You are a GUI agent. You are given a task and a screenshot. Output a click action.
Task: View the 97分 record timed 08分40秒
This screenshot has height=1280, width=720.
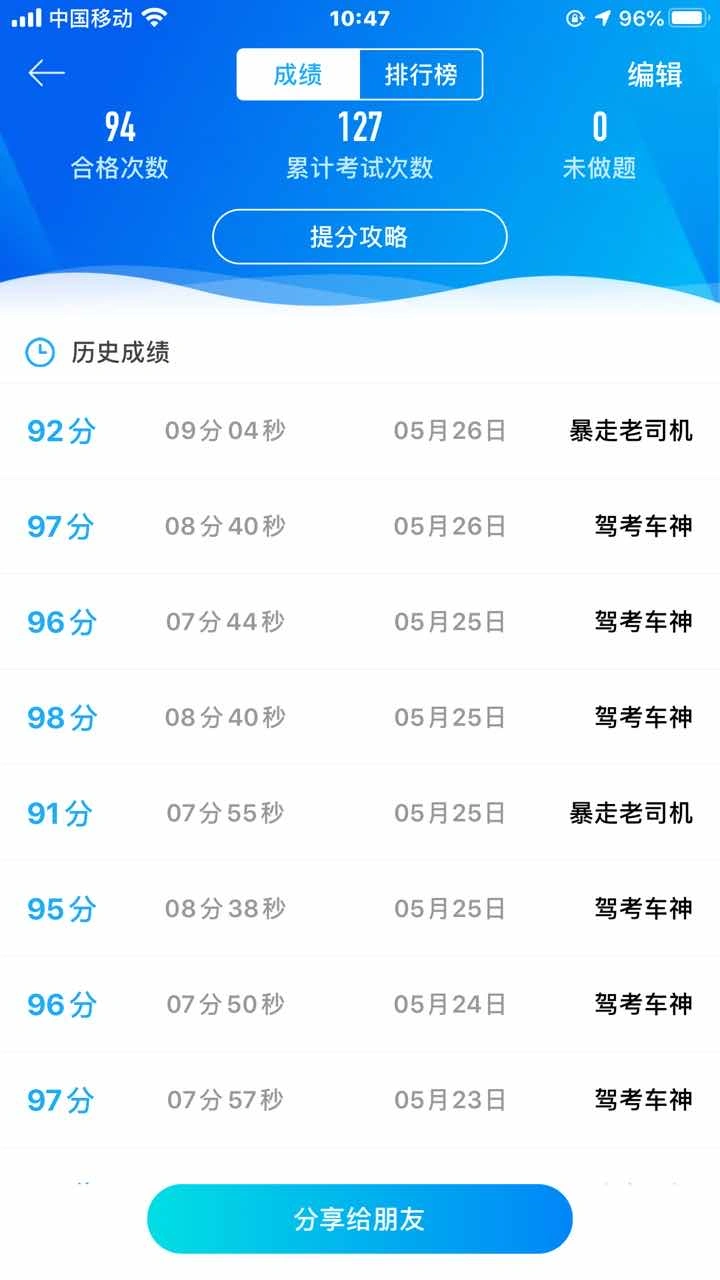[x=360, y=526]
